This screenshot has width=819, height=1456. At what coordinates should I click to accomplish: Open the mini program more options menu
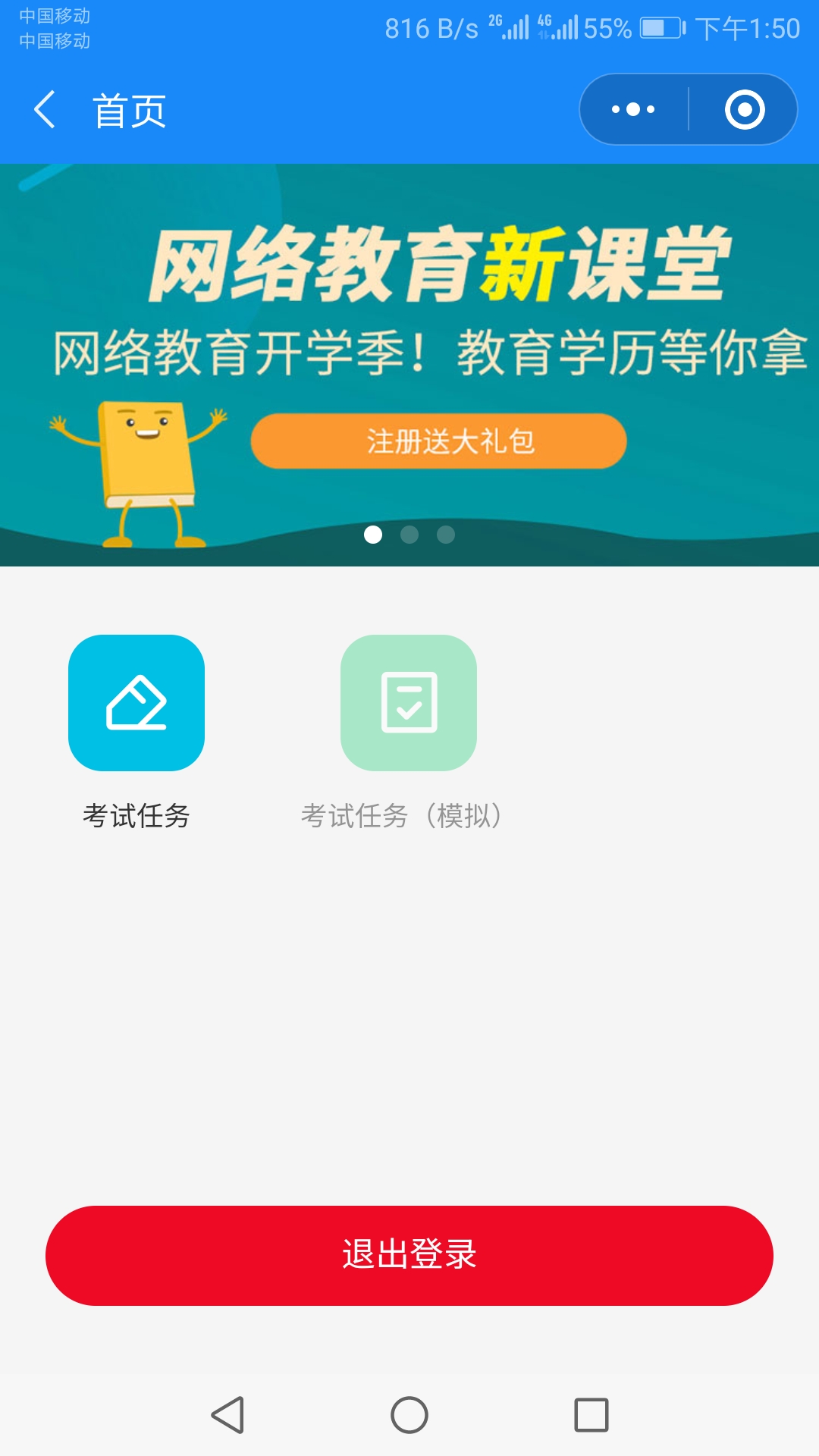tap(633, 110)
